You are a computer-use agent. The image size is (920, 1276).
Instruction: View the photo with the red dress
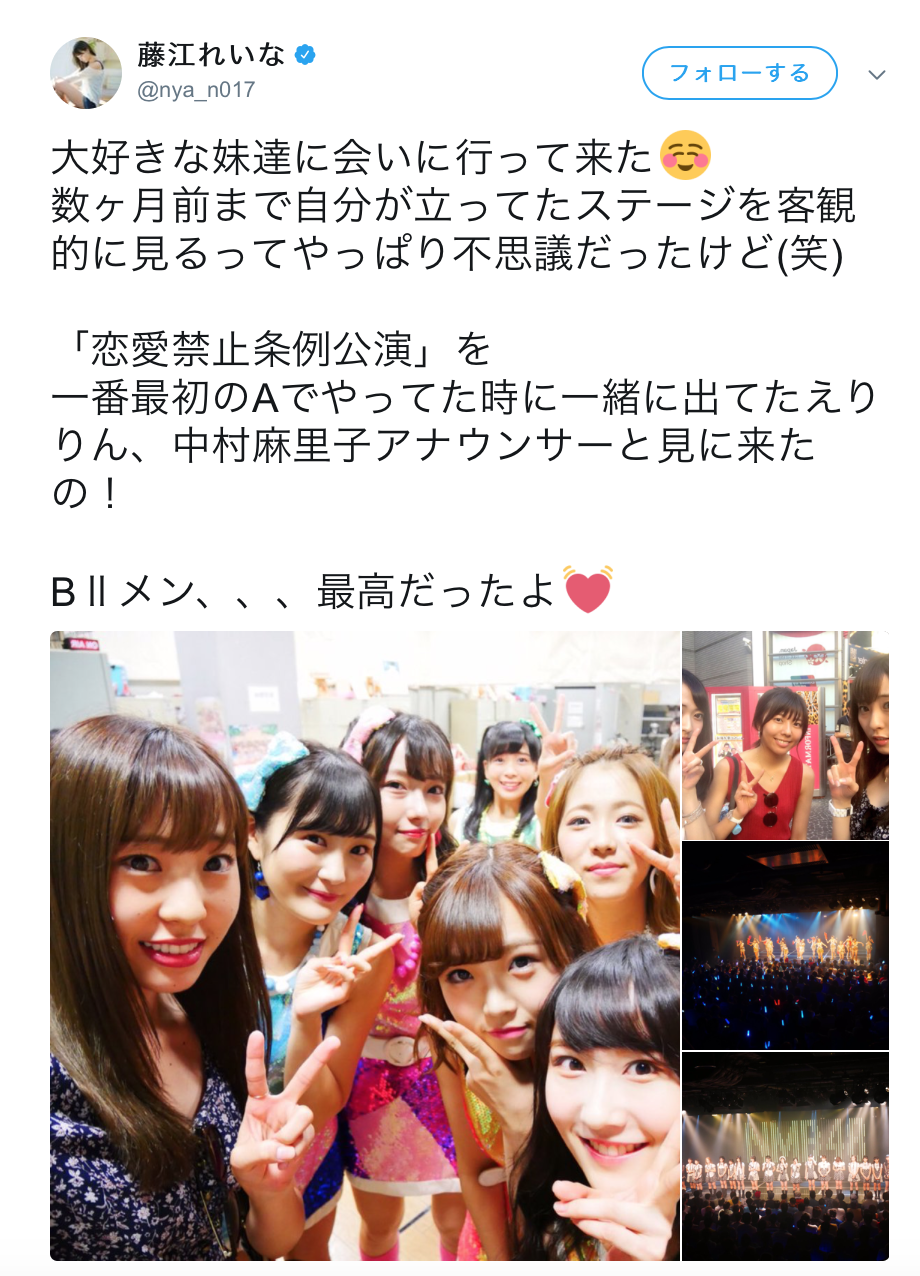(785, 735)
